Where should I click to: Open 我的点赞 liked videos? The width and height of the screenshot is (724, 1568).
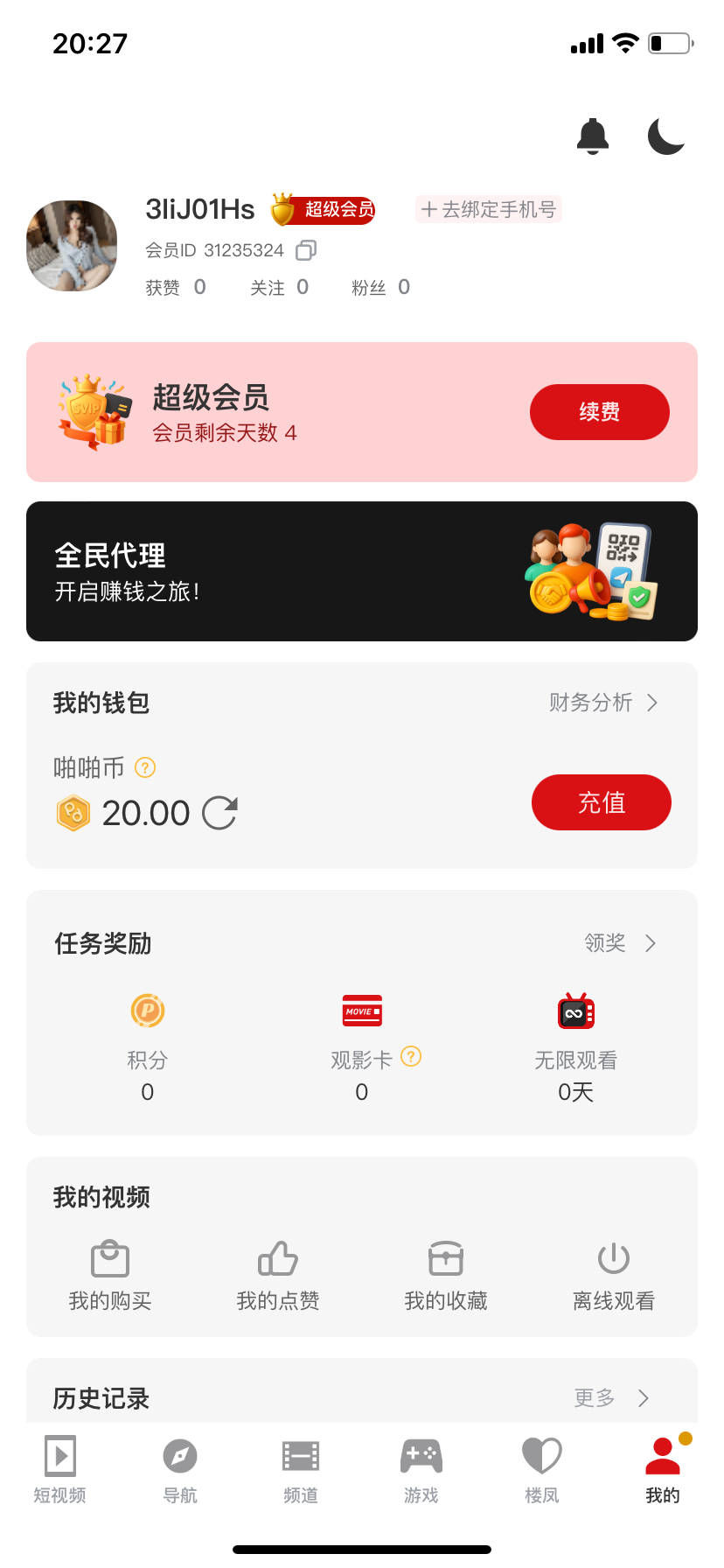[x=278, y=1276]
